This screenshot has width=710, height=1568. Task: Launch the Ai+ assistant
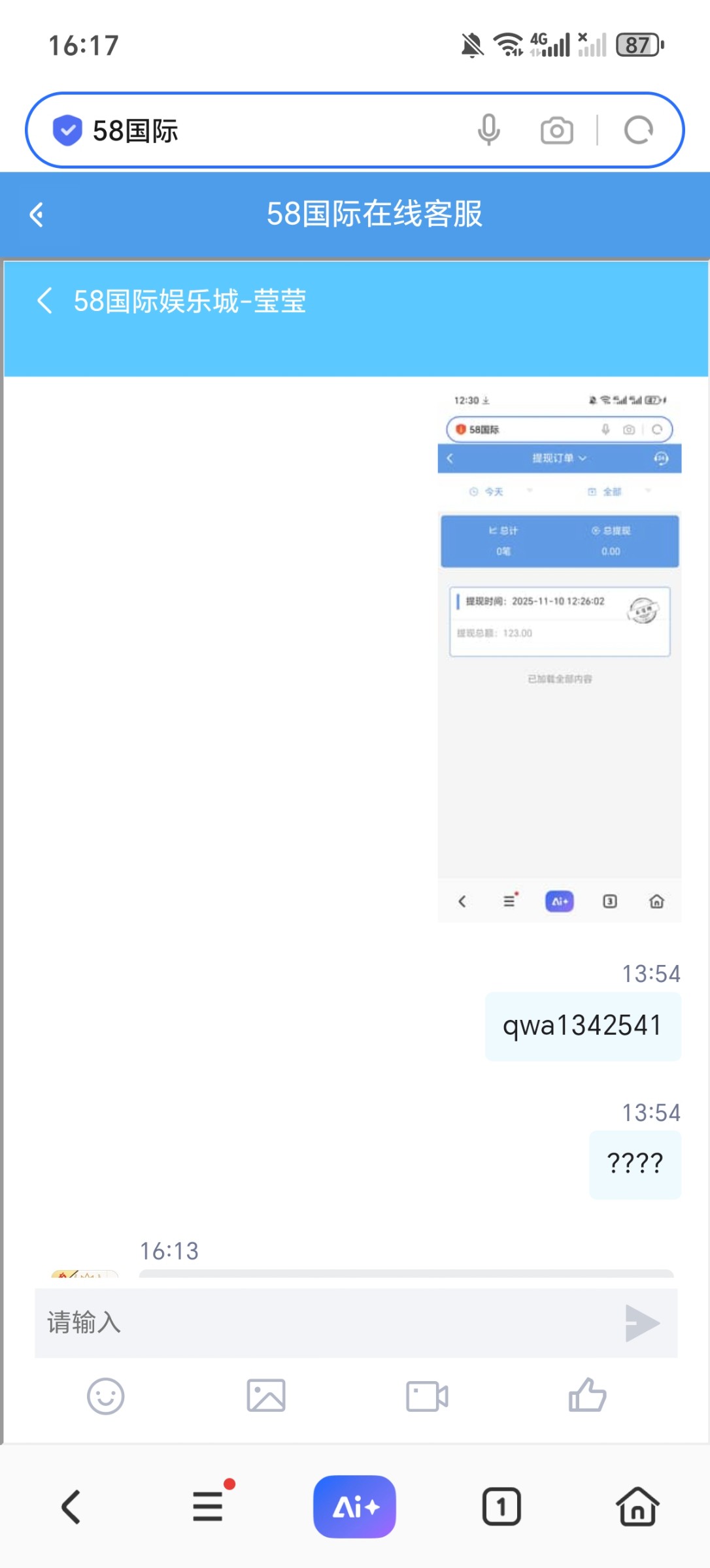point(354,1507)
